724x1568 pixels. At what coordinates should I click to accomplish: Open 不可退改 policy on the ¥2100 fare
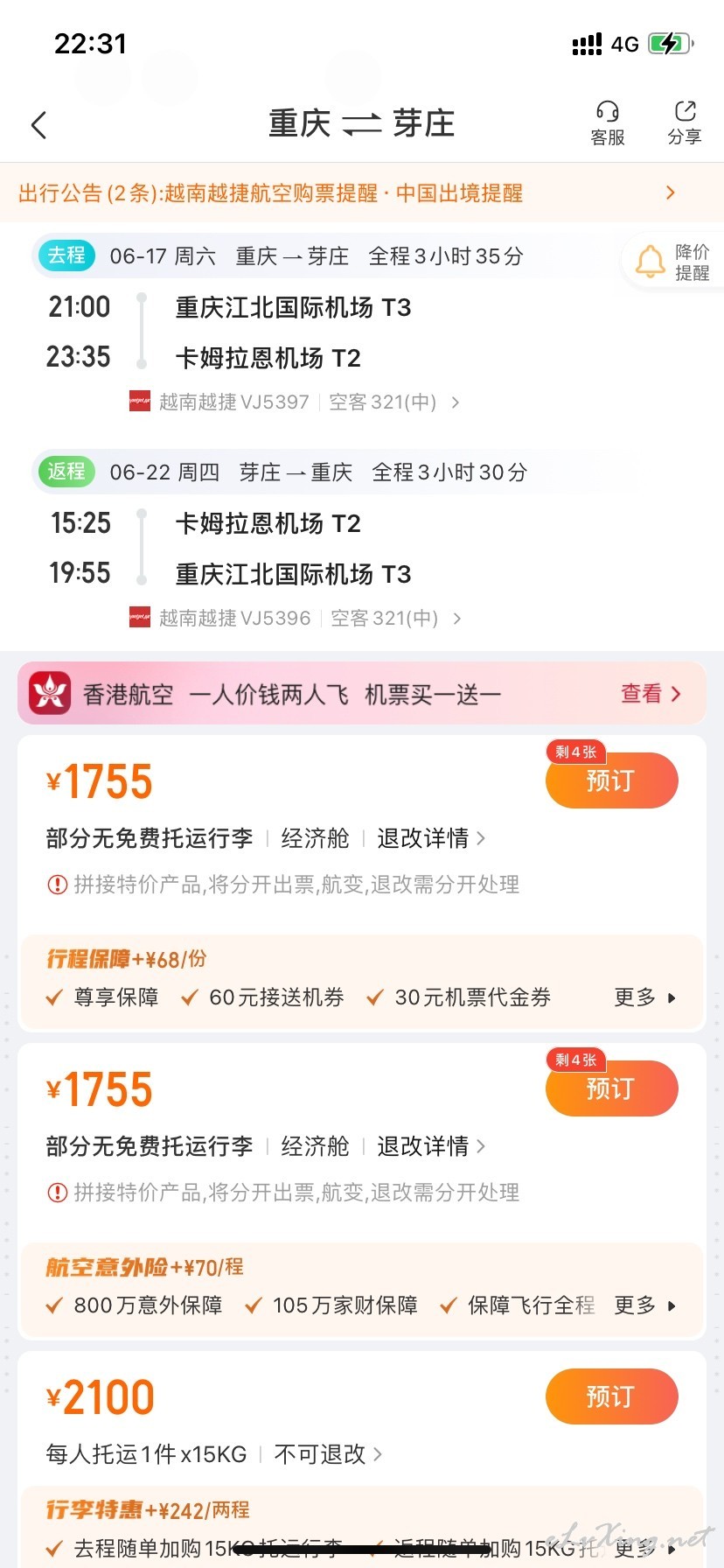click(x=328, y=1454)
